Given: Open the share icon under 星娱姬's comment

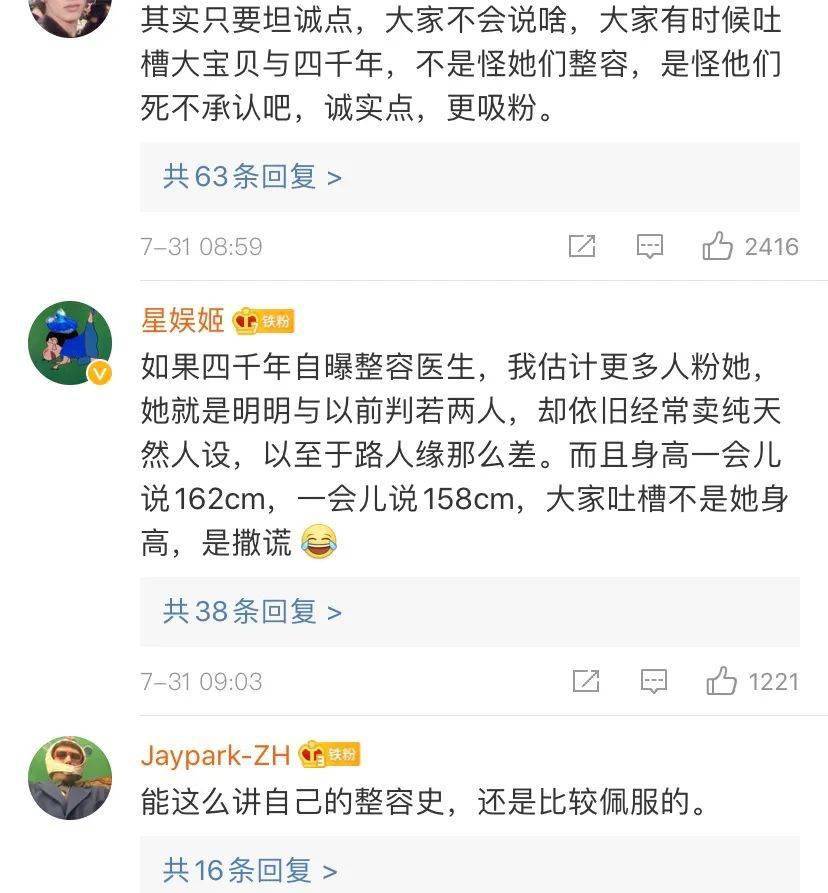Looking at the screenshot, I should coord(584,682).
